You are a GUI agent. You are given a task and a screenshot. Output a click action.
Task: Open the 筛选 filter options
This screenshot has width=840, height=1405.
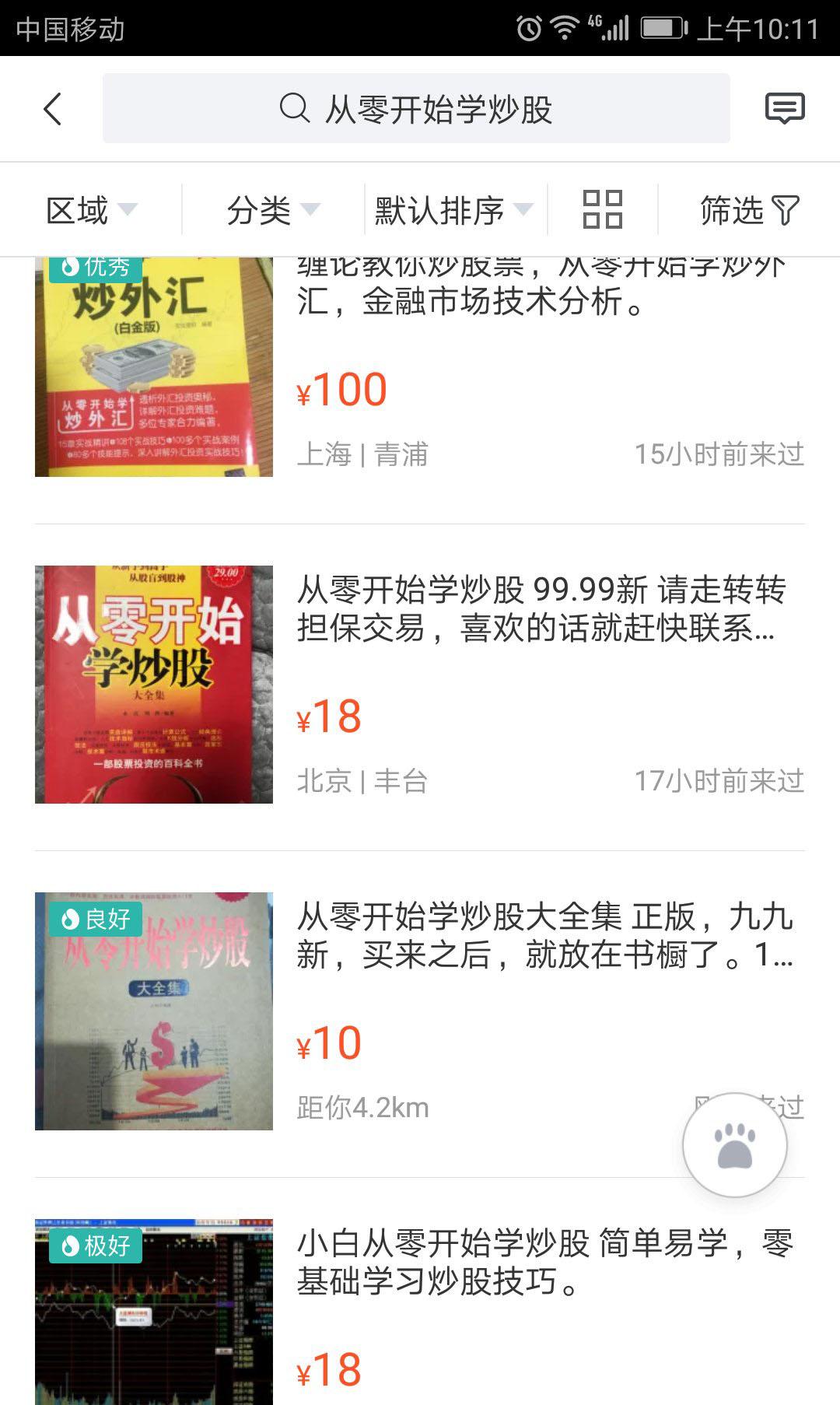(748, 208)
